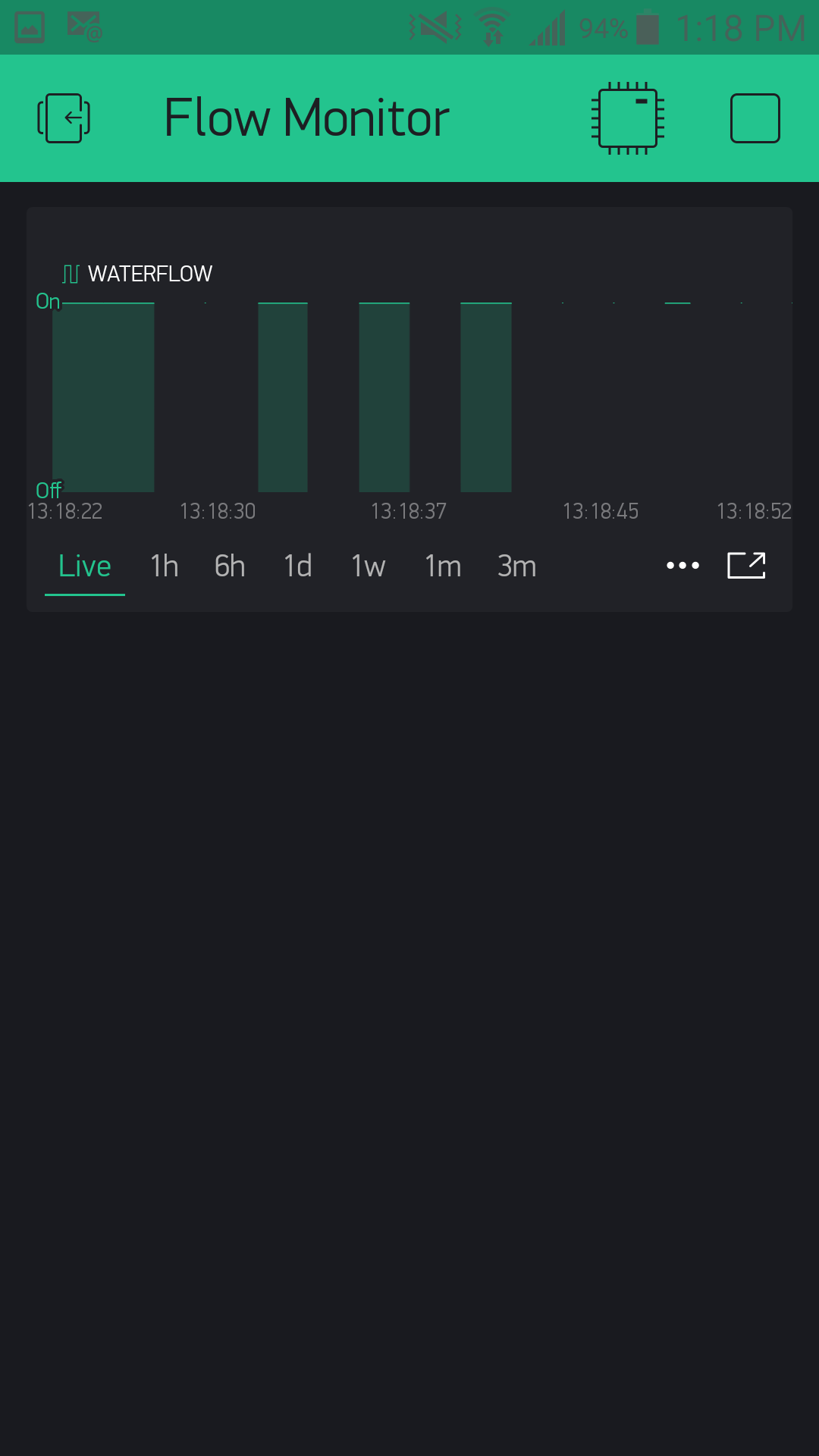Image resolution: width=819 pixels, height=1456 pixels.
Task: Expand the chart to fullscreen
Action: click(x=746, y=565)
